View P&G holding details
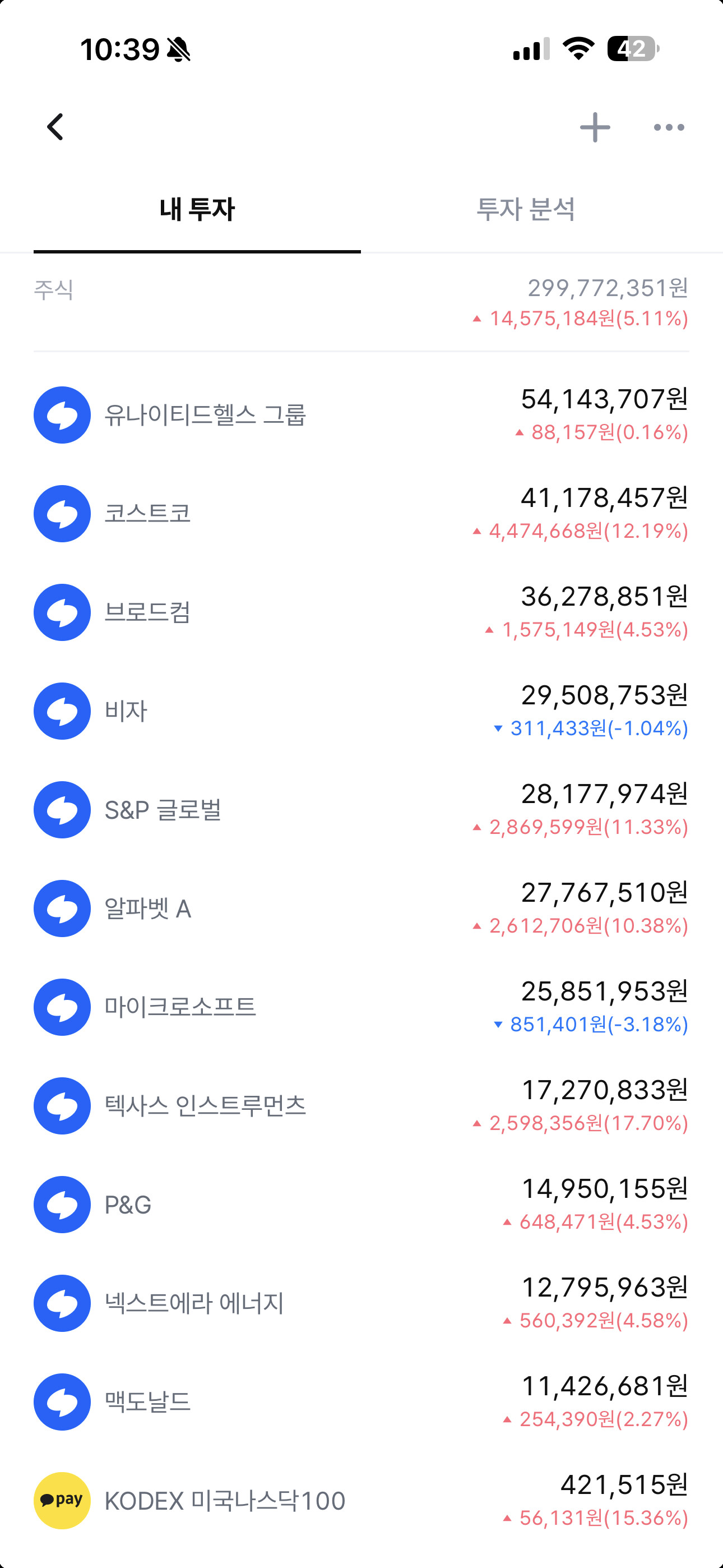This screenshot has height=1568, width=723. 360,1204
